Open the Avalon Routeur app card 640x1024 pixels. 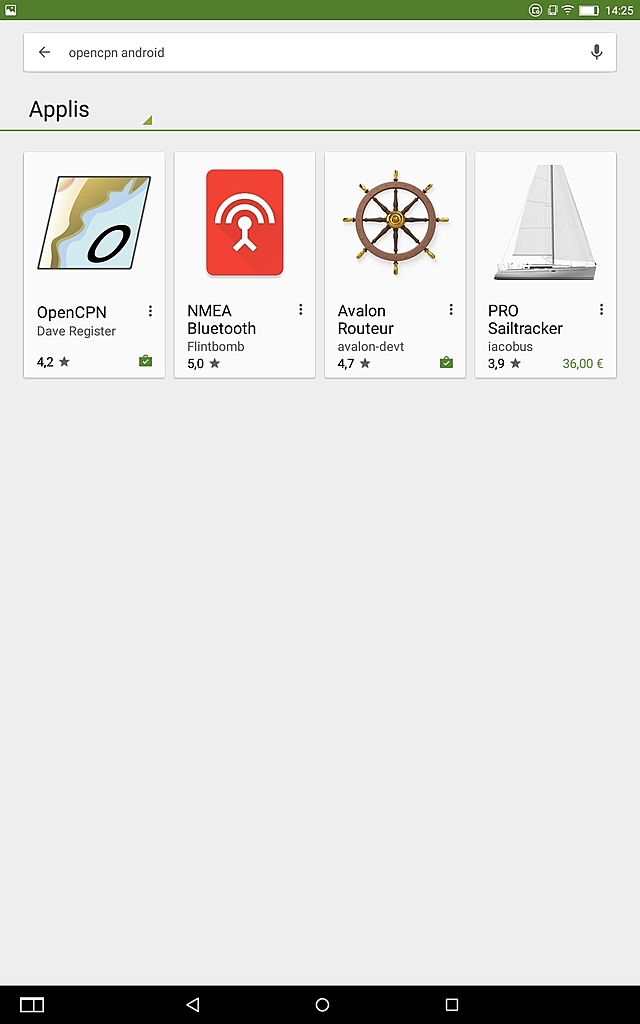(395, 265)
